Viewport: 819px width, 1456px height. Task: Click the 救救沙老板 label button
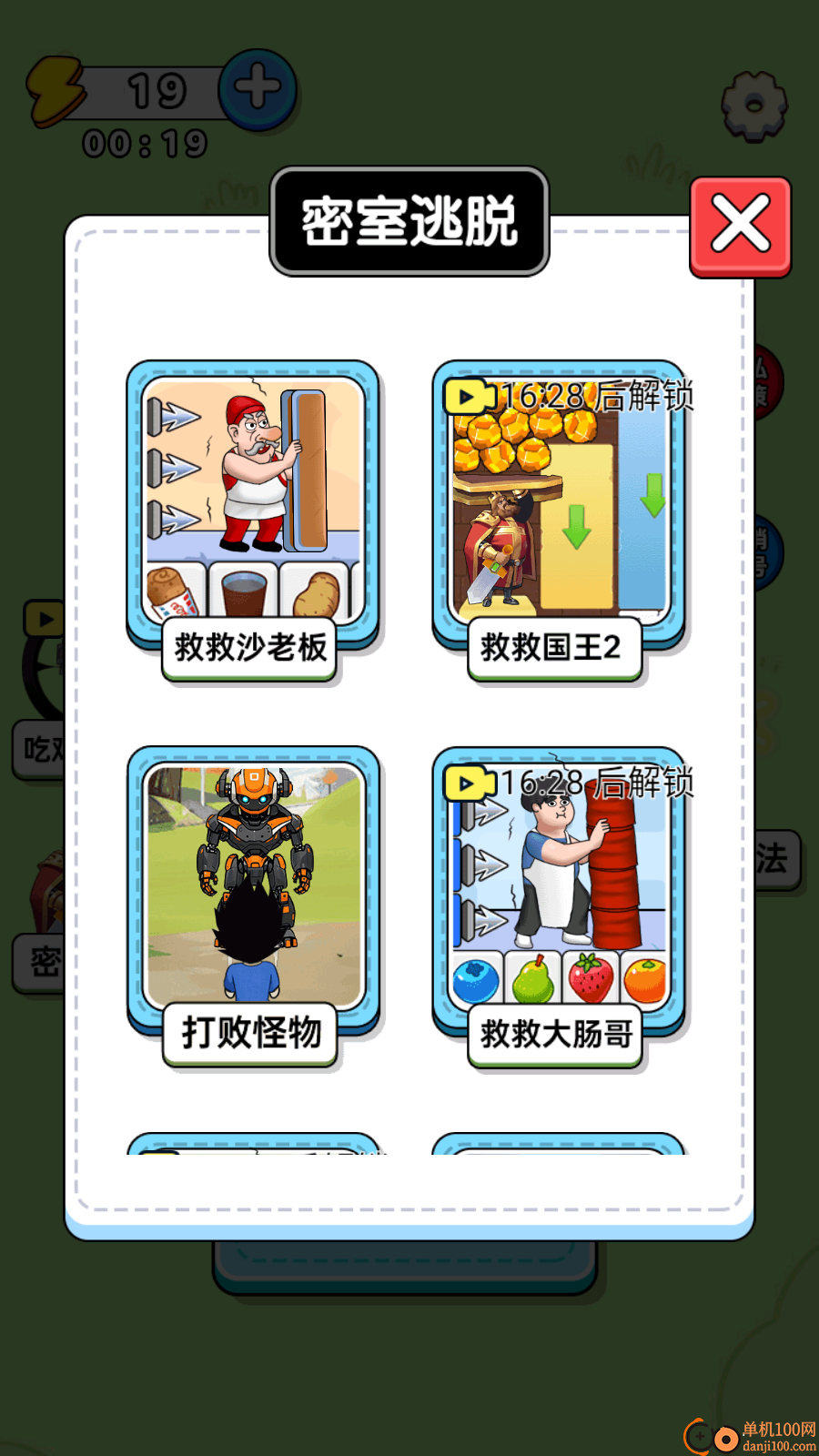[x=251, y=648]
